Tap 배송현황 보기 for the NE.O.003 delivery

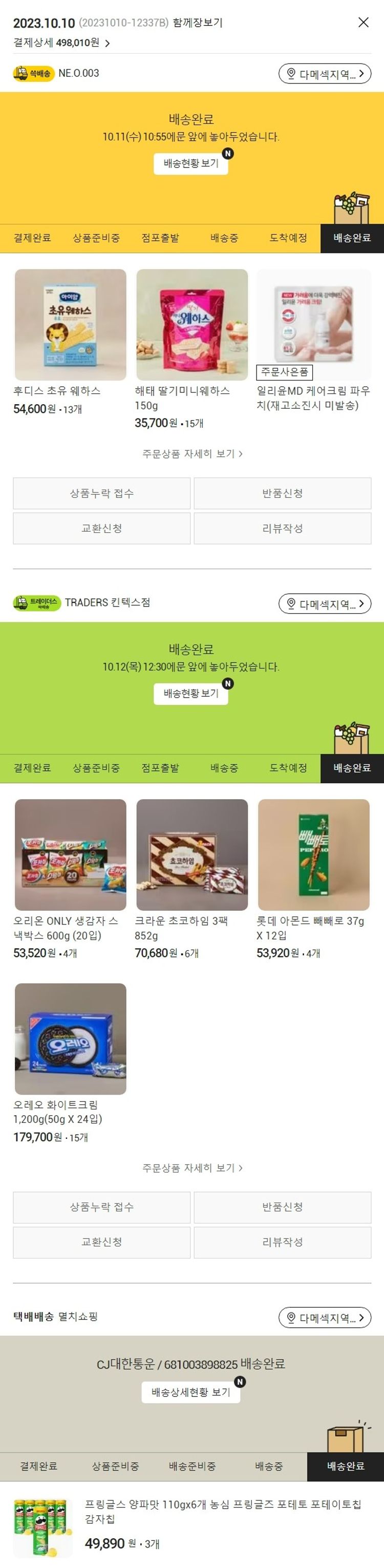click(x=190, y=163)
